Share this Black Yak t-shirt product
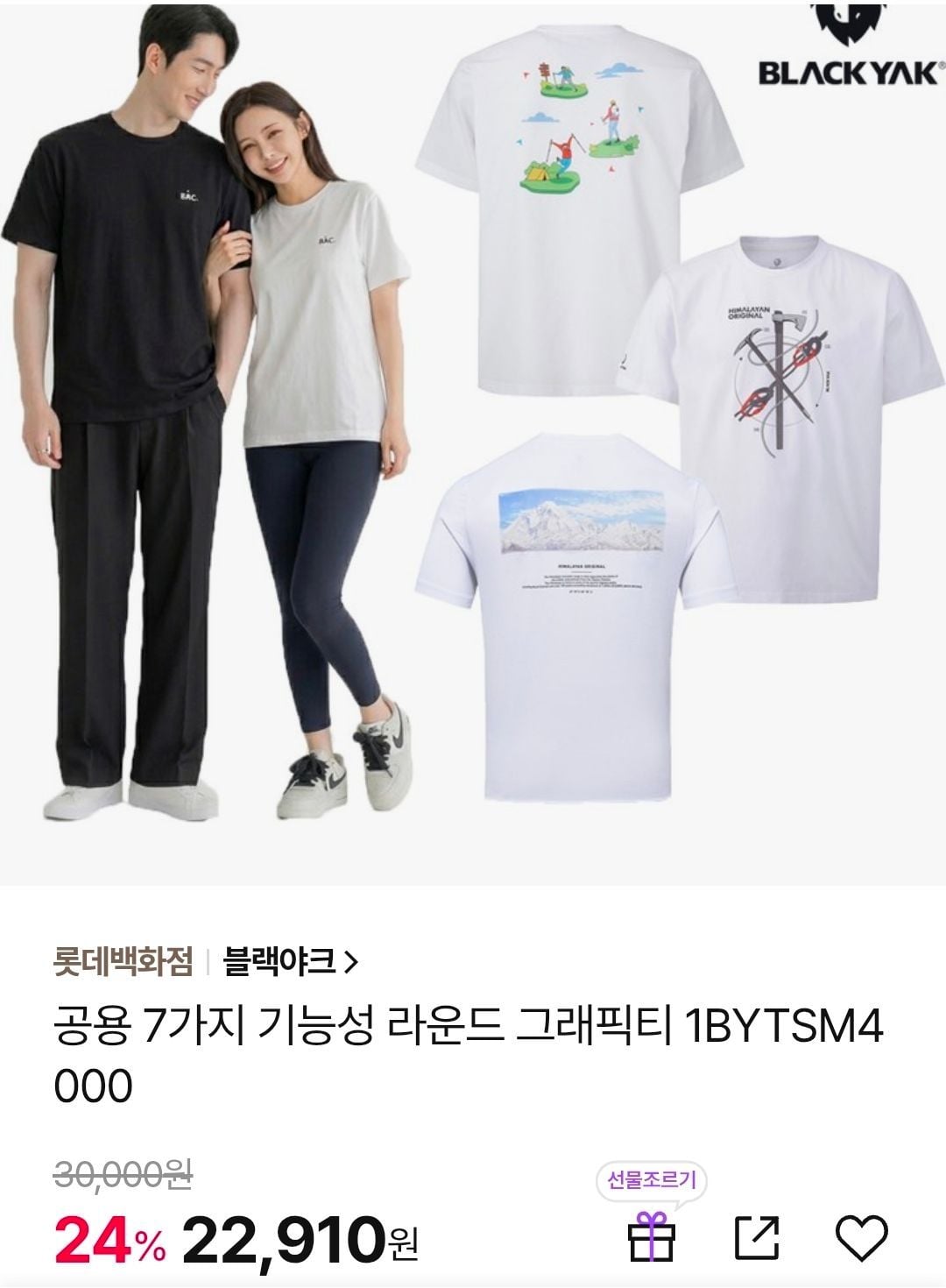This screenshot has height=1288, width=946. [756, 1238]
